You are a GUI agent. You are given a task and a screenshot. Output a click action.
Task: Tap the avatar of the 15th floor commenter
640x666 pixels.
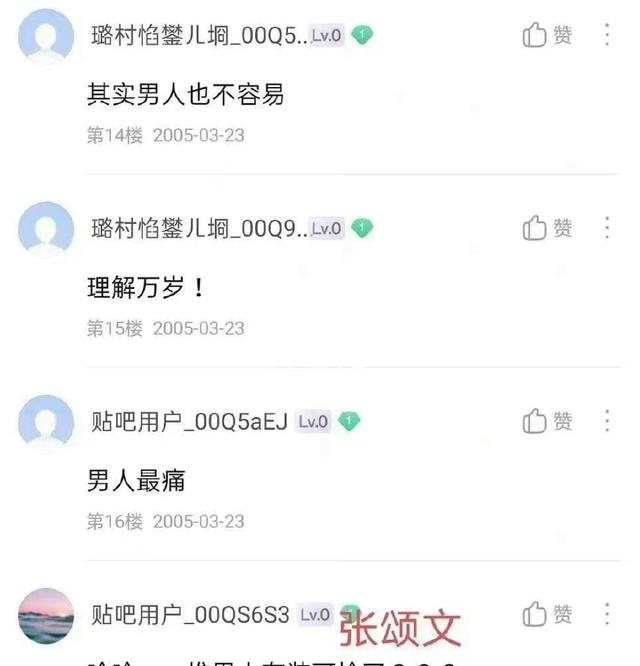click(x=46, y=229)
